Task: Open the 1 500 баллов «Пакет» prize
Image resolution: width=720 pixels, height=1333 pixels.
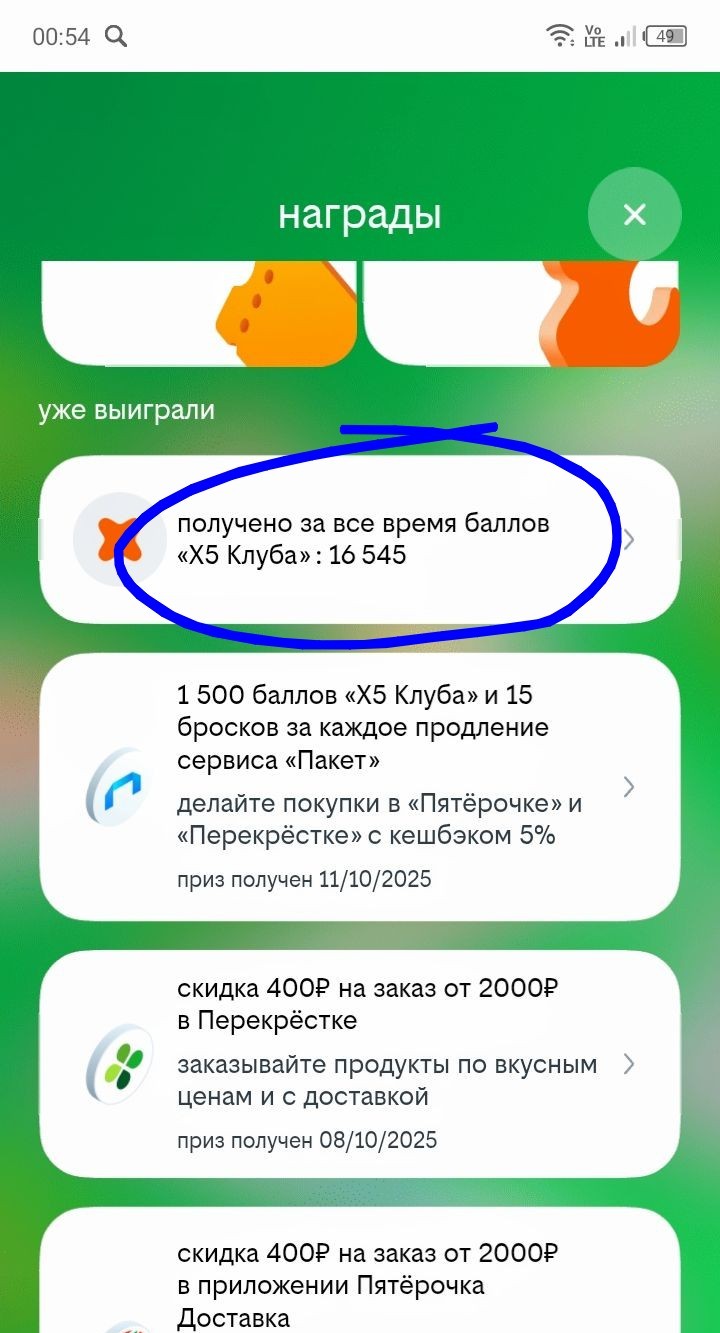Action: (360, 786)
